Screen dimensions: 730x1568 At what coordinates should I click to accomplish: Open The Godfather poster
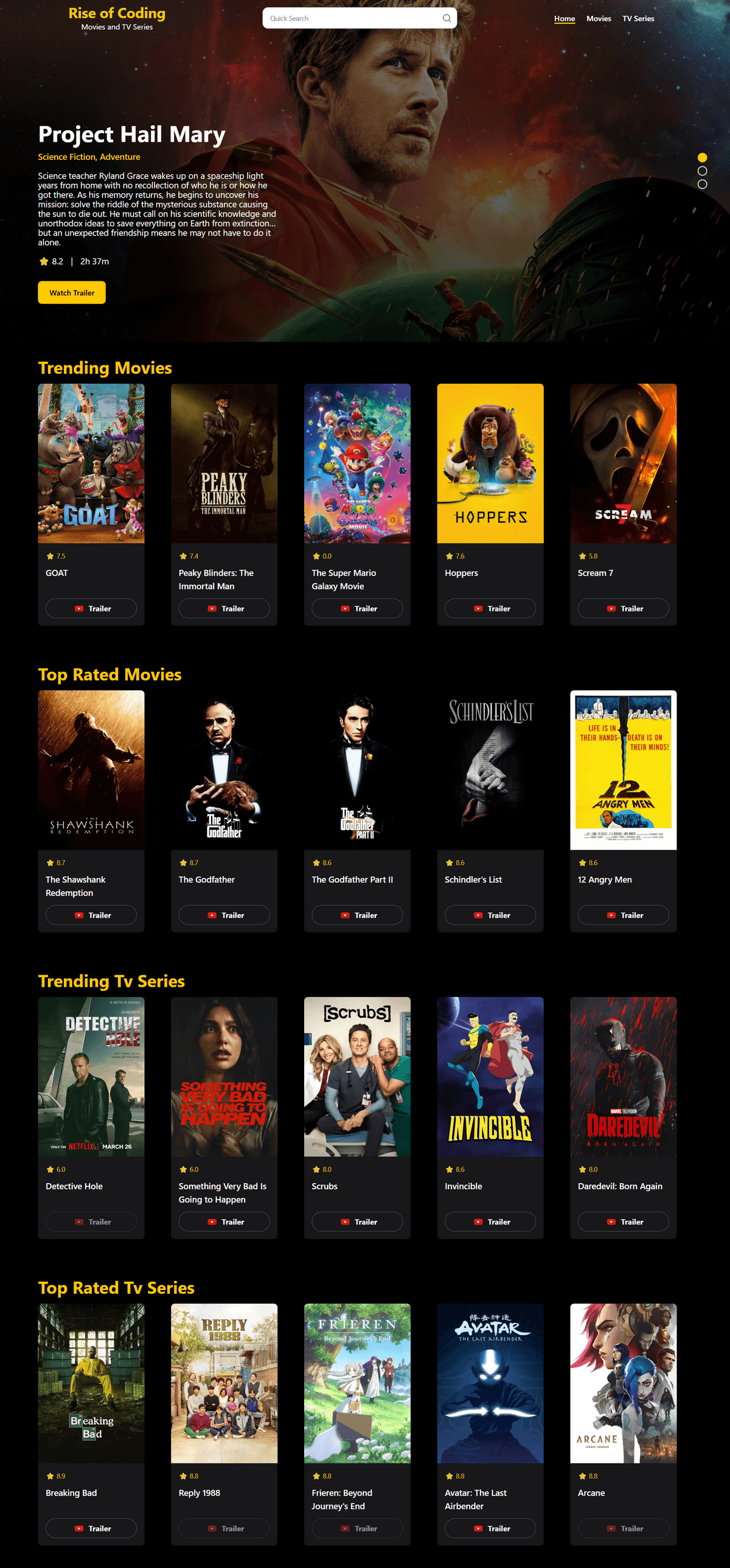[224, 770]
